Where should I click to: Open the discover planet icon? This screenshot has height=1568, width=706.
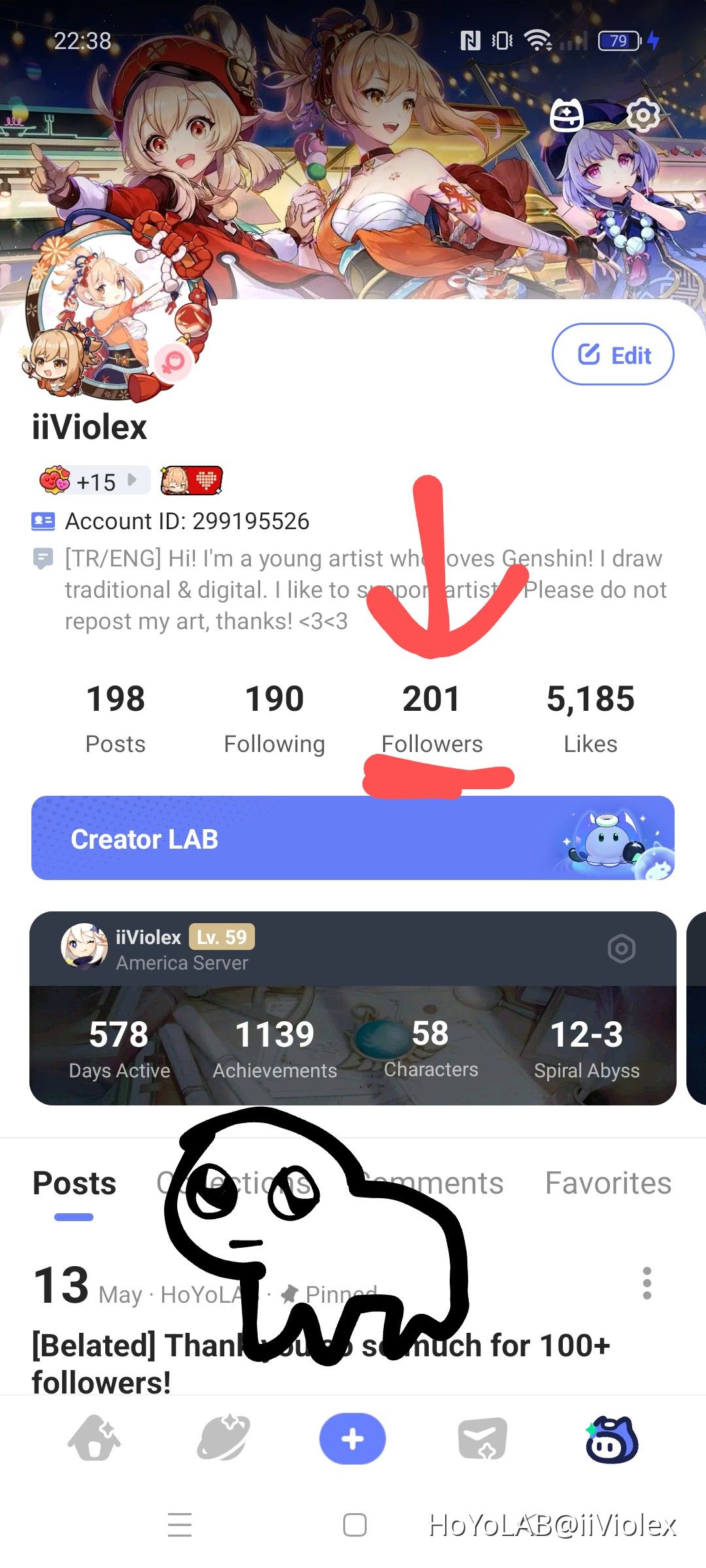(x=224, y=1437)
